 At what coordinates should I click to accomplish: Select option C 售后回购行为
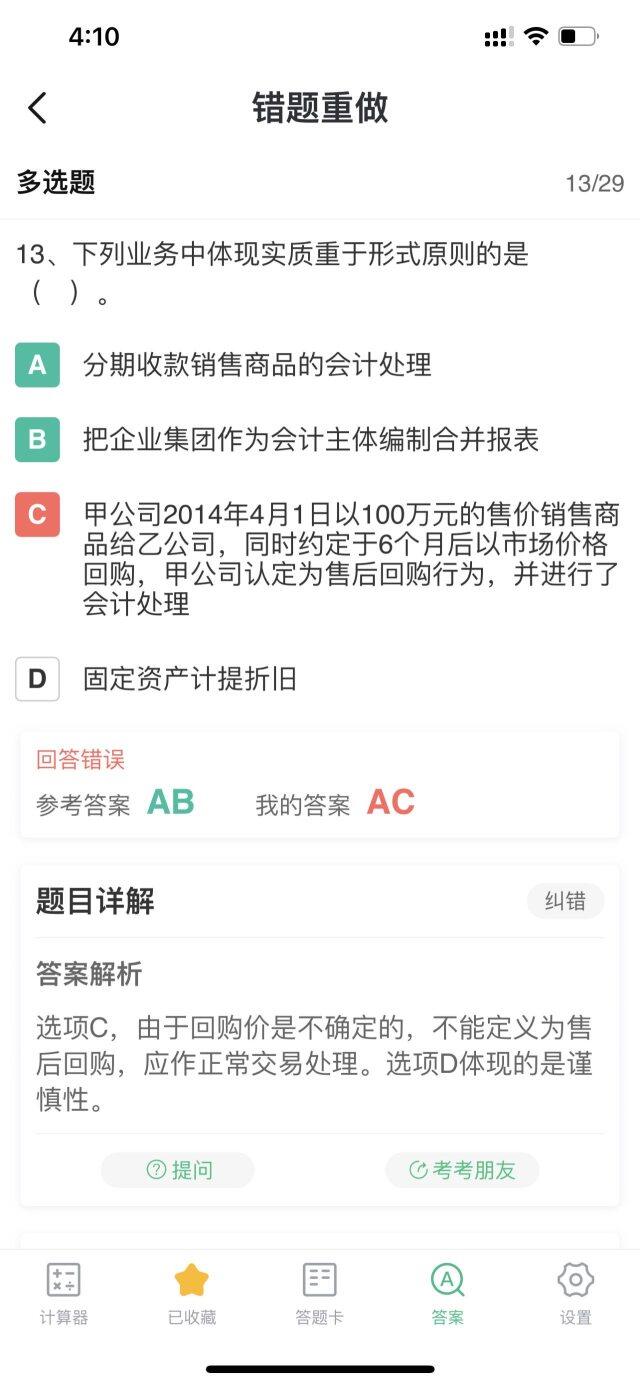click(320, 559)
